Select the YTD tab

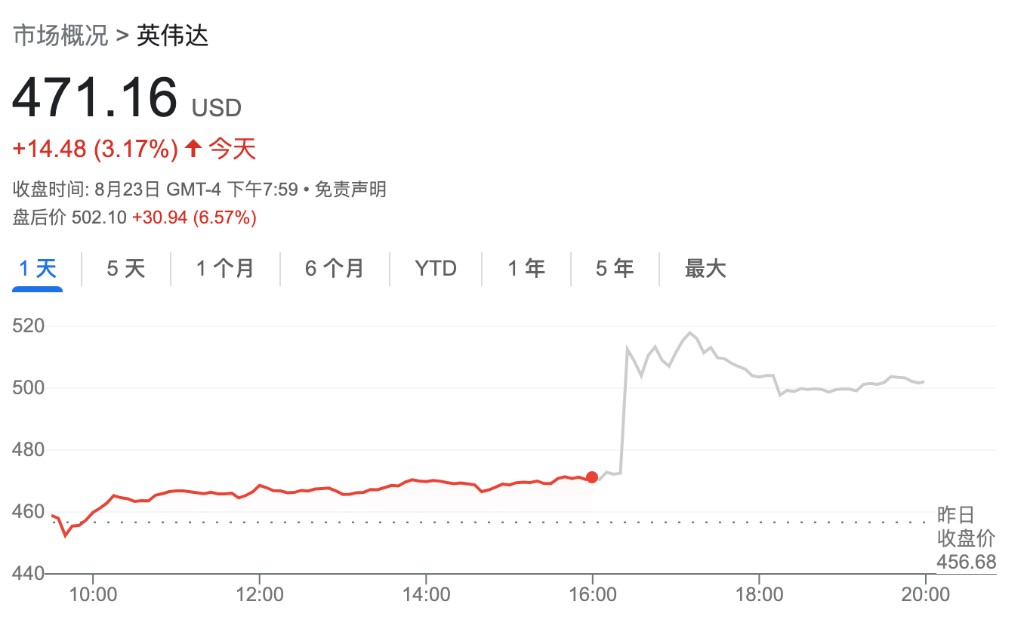pyautogui.click(x=436, y=268)
